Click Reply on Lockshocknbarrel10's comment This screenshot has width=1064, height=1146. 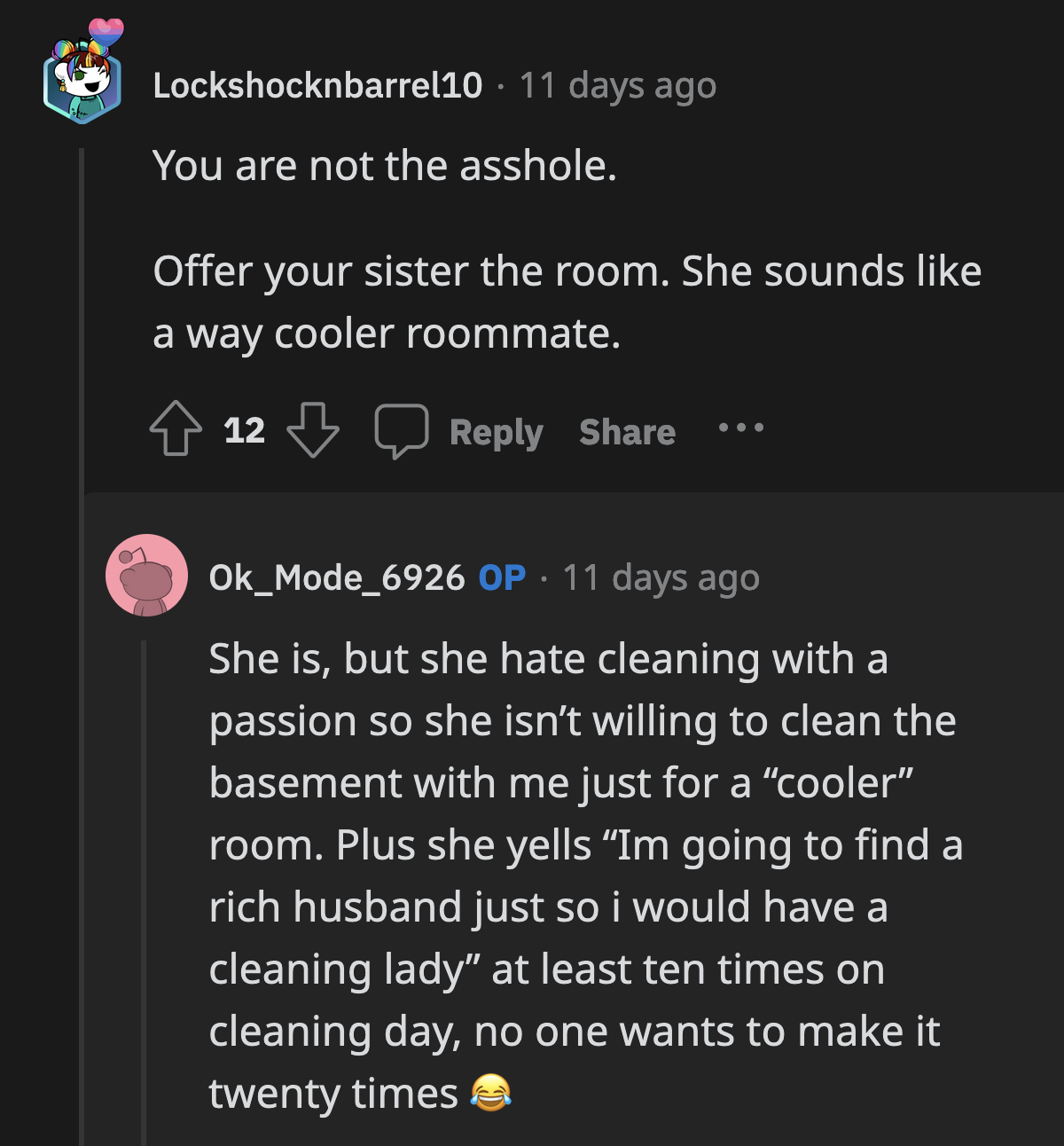tap(497, 432)
